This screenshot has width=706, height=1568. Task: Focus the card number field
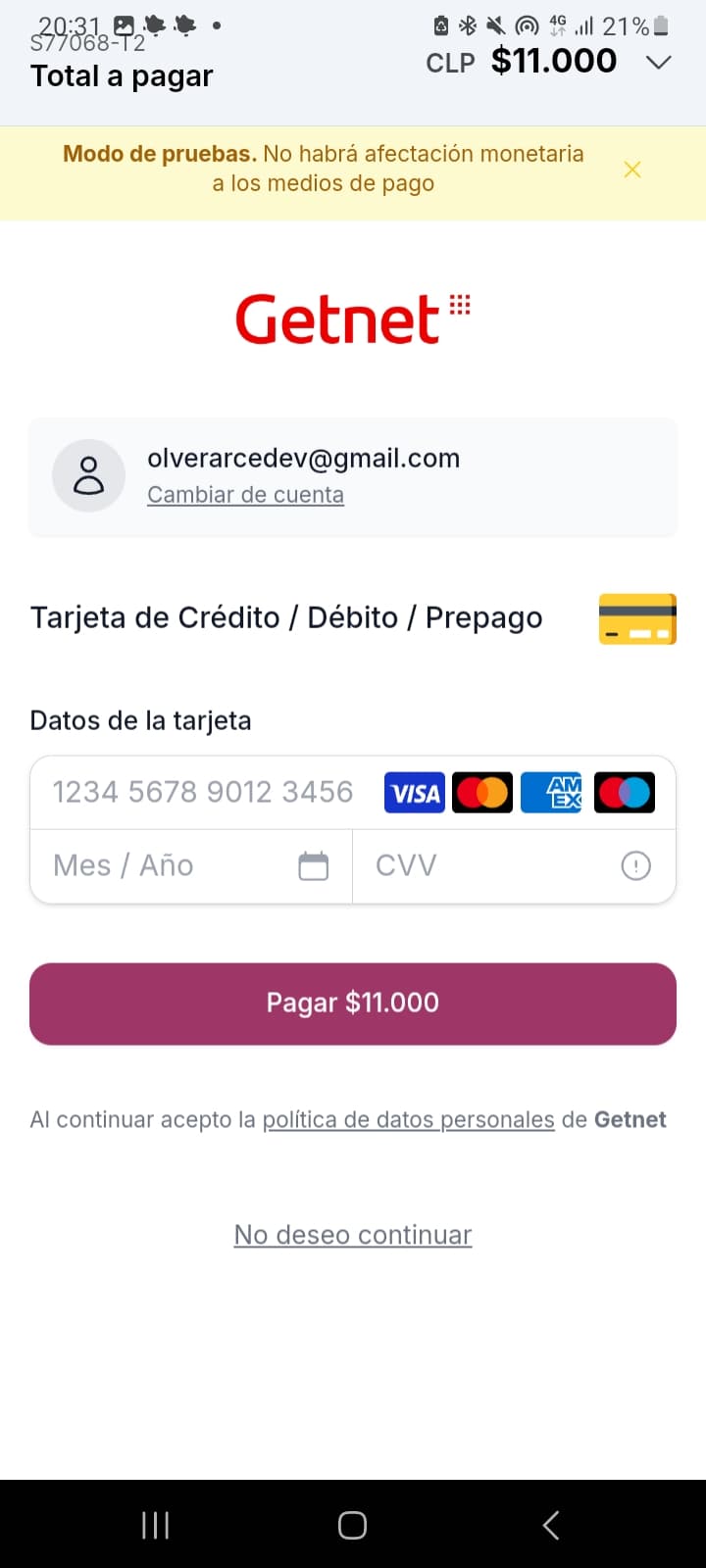(x=203, y=792)
